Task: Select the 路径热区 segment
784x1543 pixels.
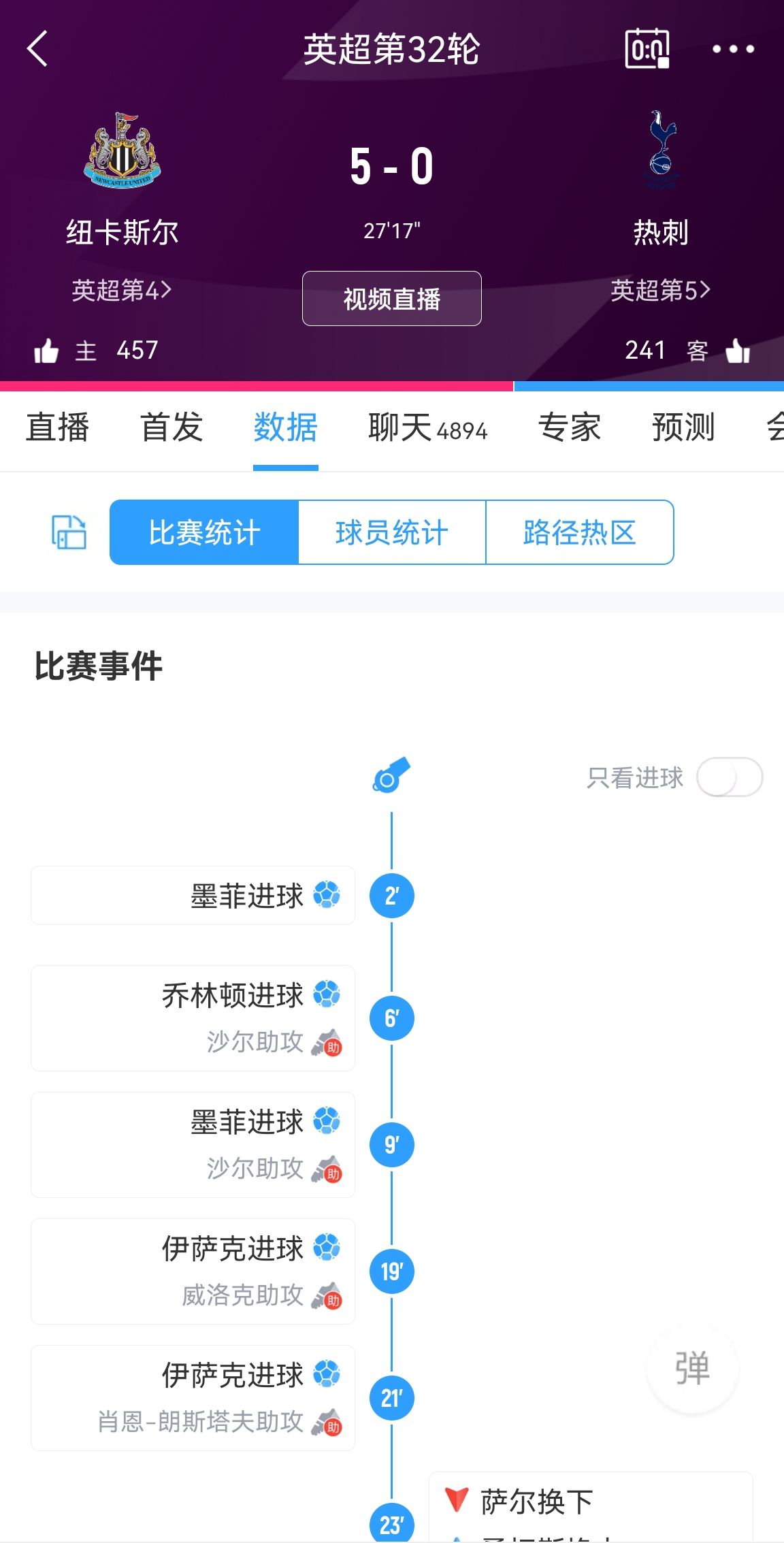Action: 579,532
